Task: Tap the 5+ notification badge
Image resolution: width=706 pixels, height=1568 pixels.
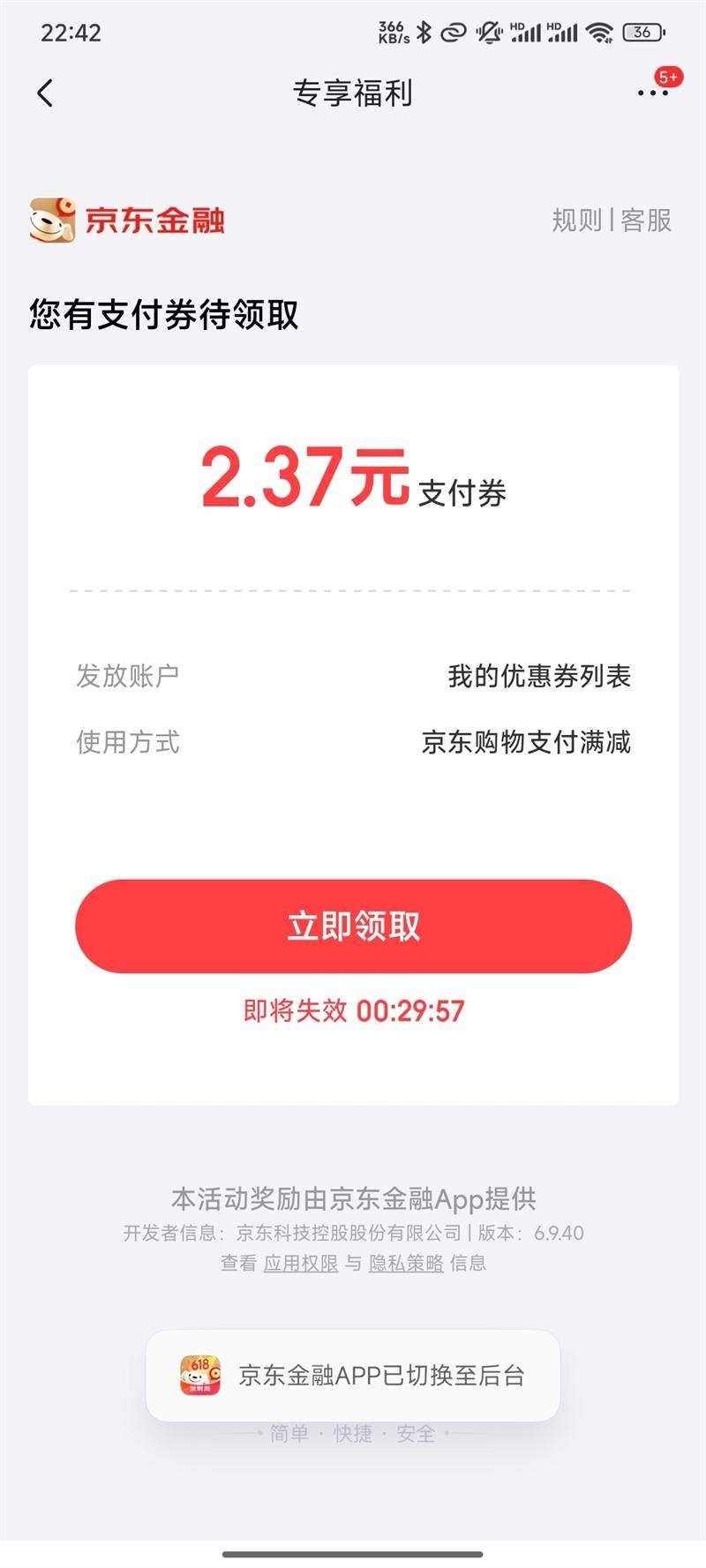Action: click(670, 78)
